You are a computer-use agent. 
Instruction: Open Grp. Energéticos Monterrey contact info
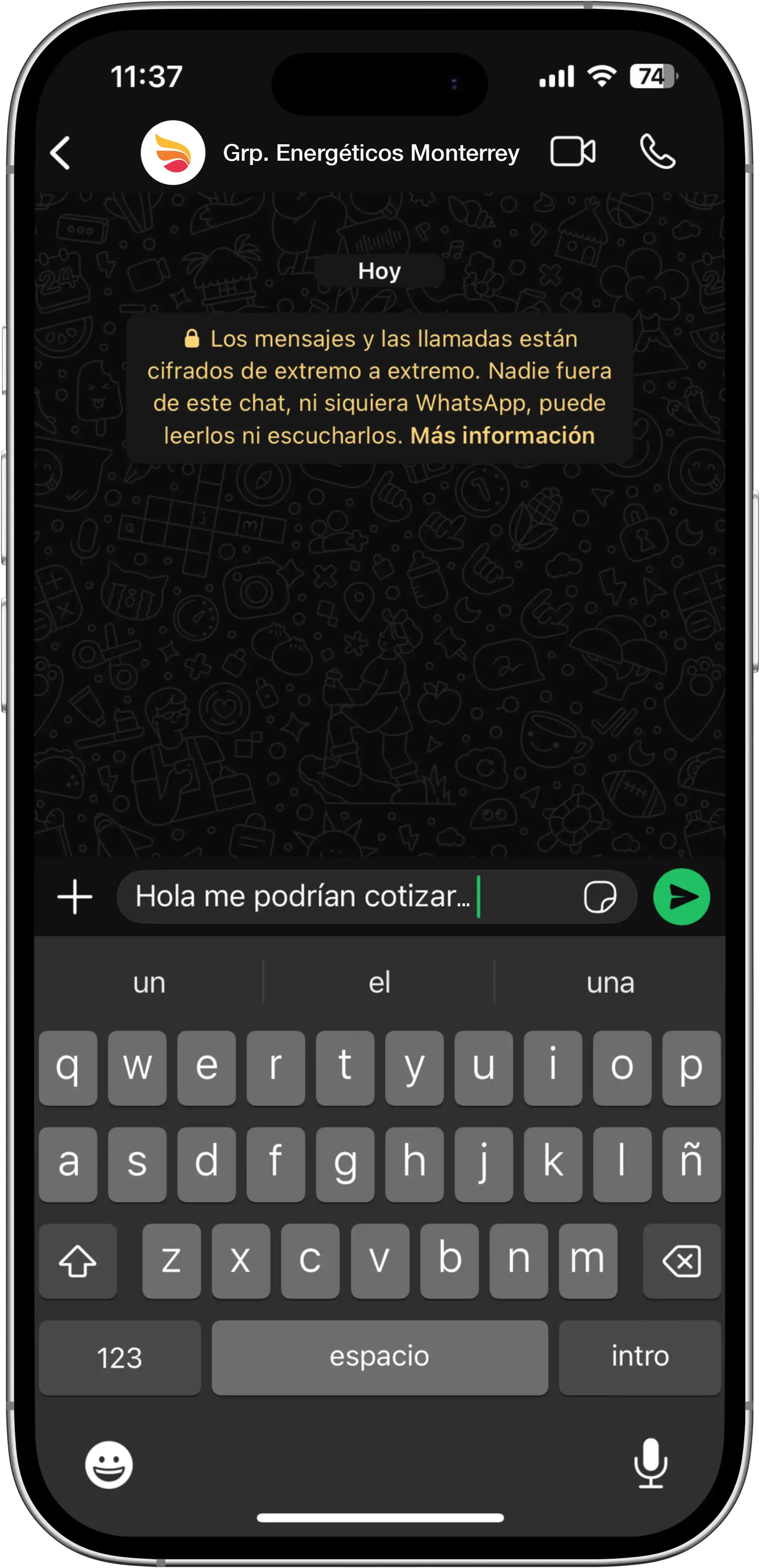tap(371, 153)
